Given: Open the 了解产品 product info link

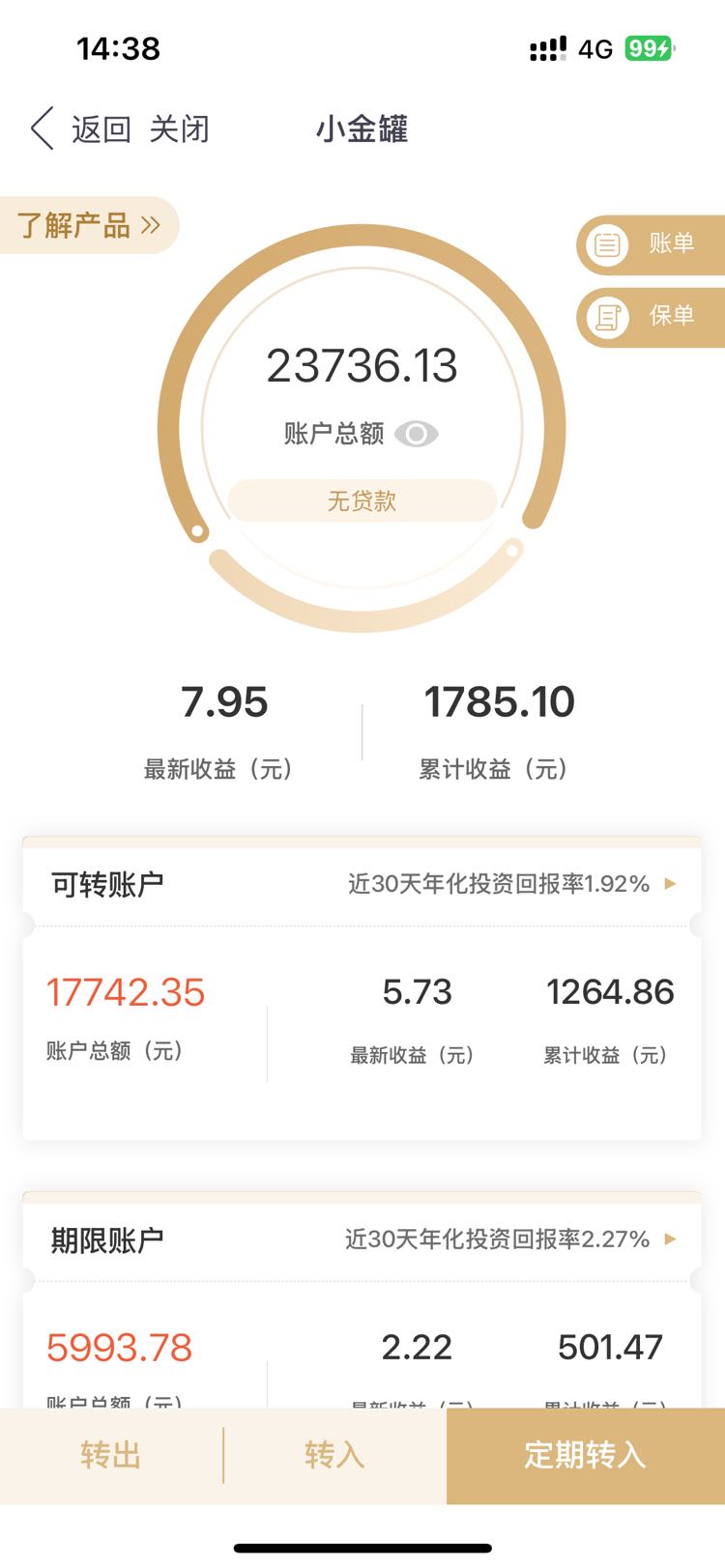Looking at the screenshot, I should coord(89,225).
